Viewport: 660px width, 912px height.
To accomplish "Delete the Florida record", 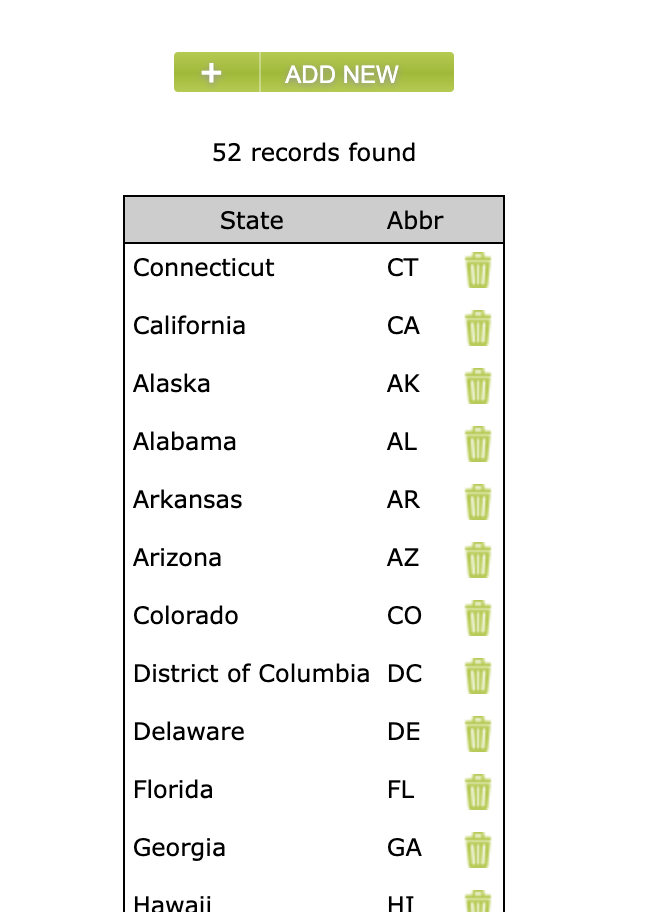I will point(478,792).
